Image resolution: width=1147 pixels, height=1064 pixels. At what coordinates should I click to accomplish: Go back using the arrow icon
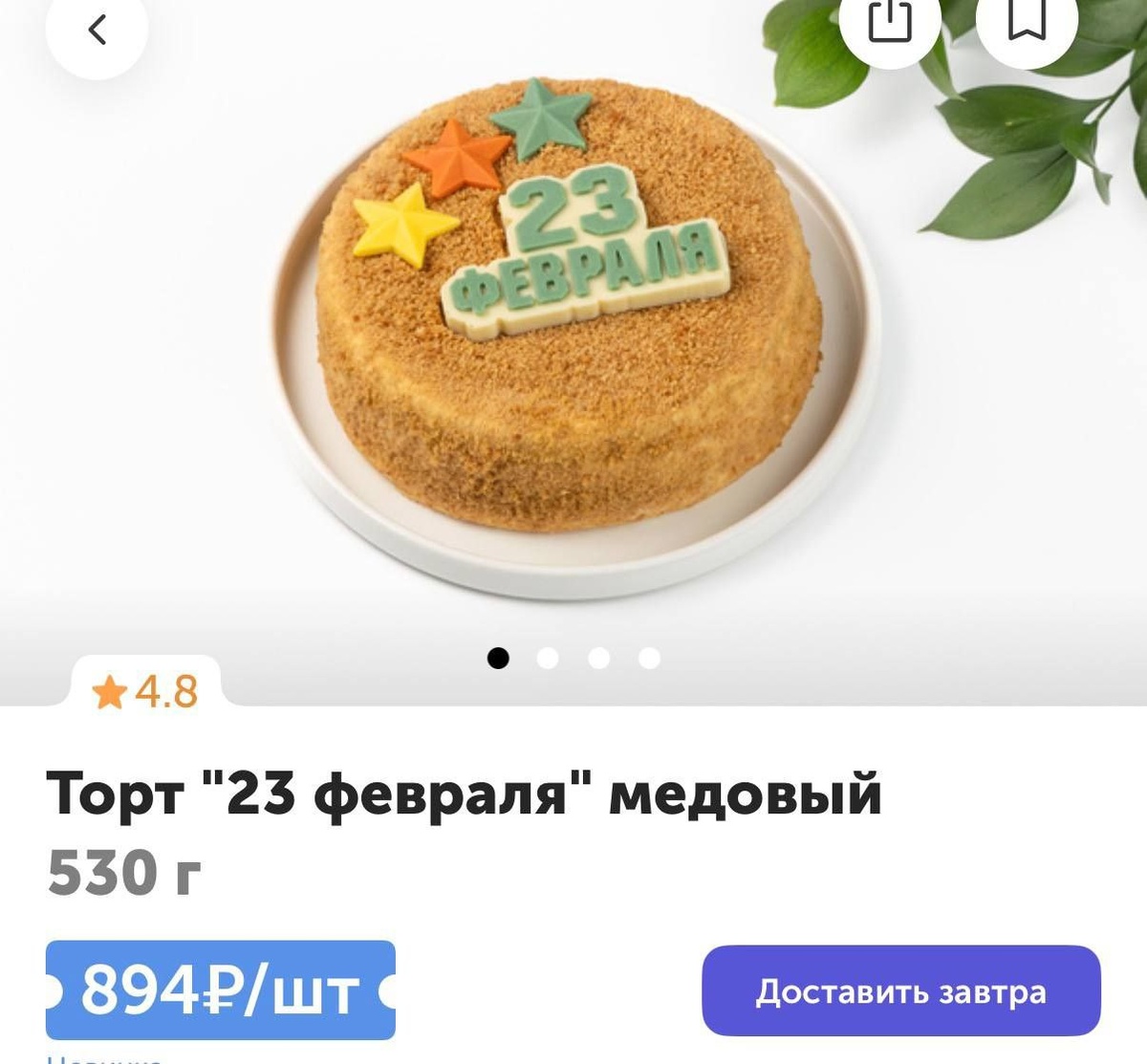pyautogui.click(x=97, y=30)
